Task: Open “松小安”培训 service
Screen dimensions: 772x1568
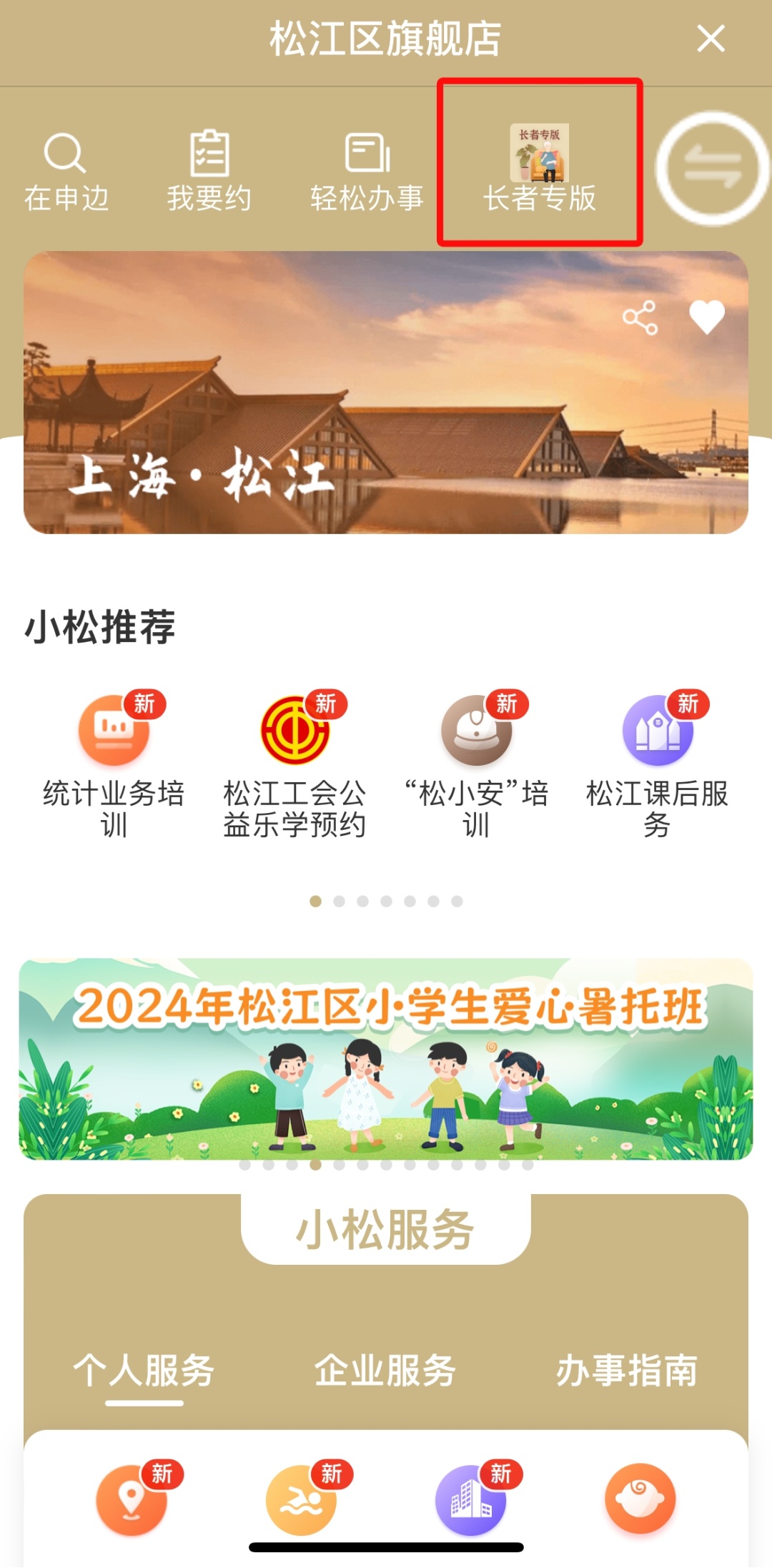Action: coord(476,765)
